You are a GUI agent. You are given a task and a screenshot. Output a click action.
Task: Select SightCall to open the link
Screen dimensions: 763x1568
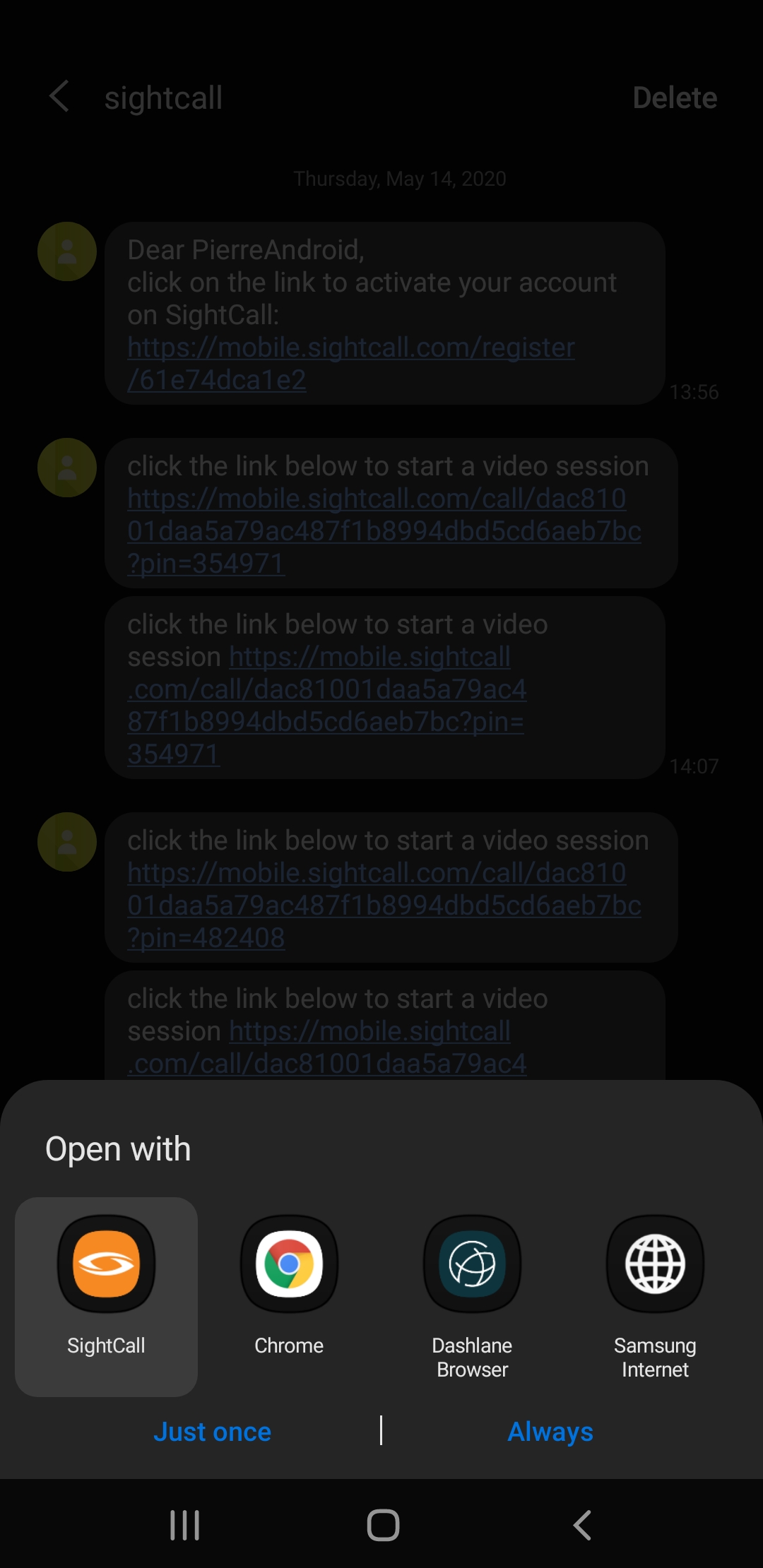[x=106, y=1296]
